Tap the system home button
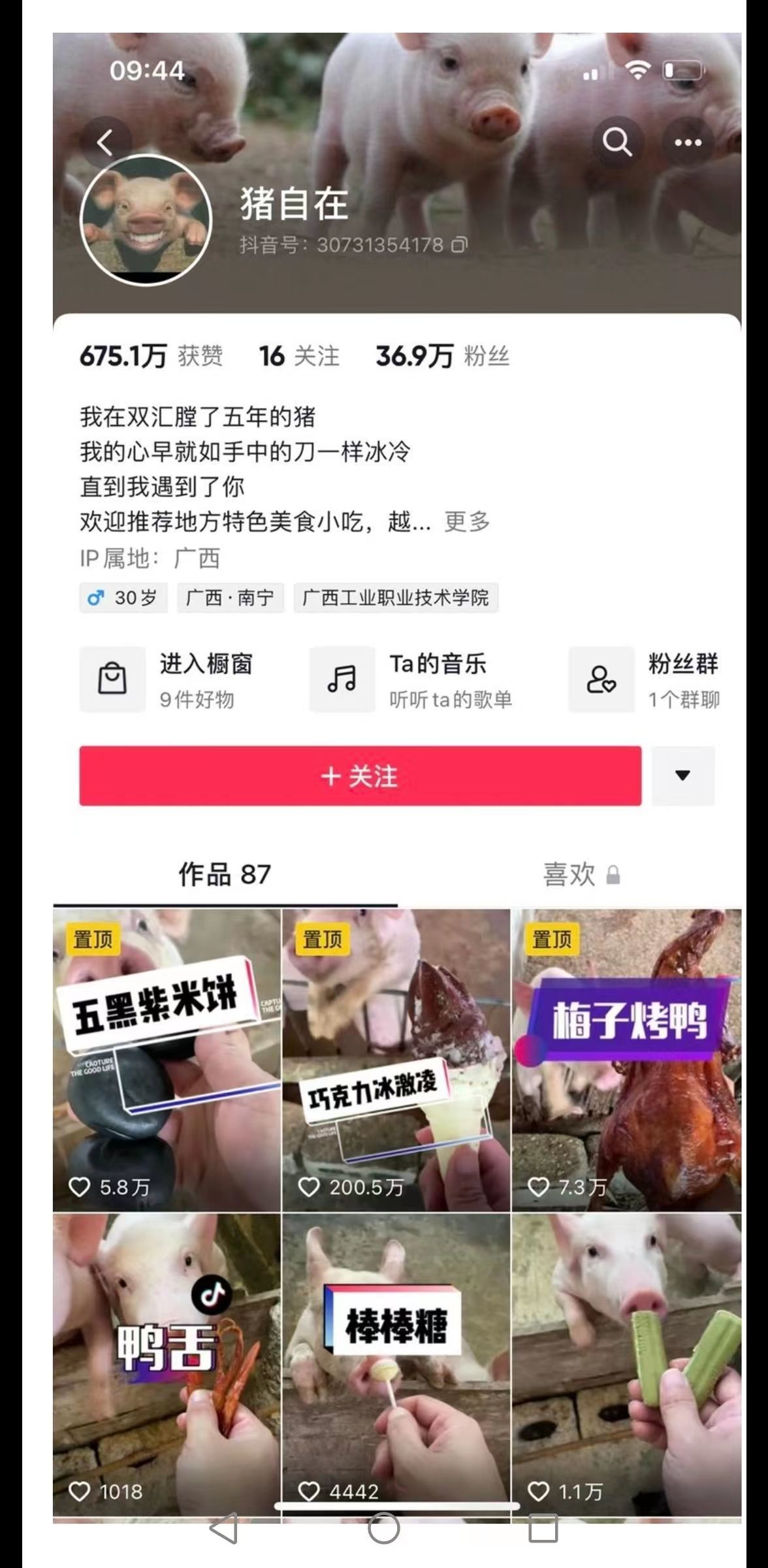 click(x=384, y=1528)
